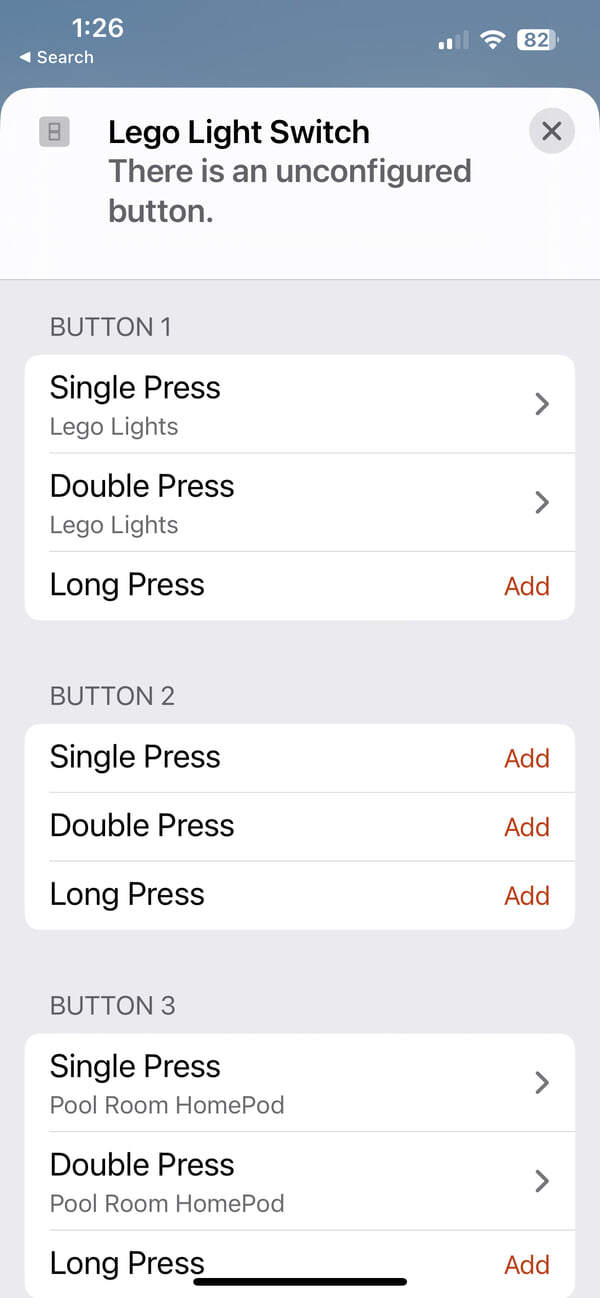Open Button 1 Double Press Lego Lights
The height and width of the screenshot is (1298, 600).
tap(300, 502)
